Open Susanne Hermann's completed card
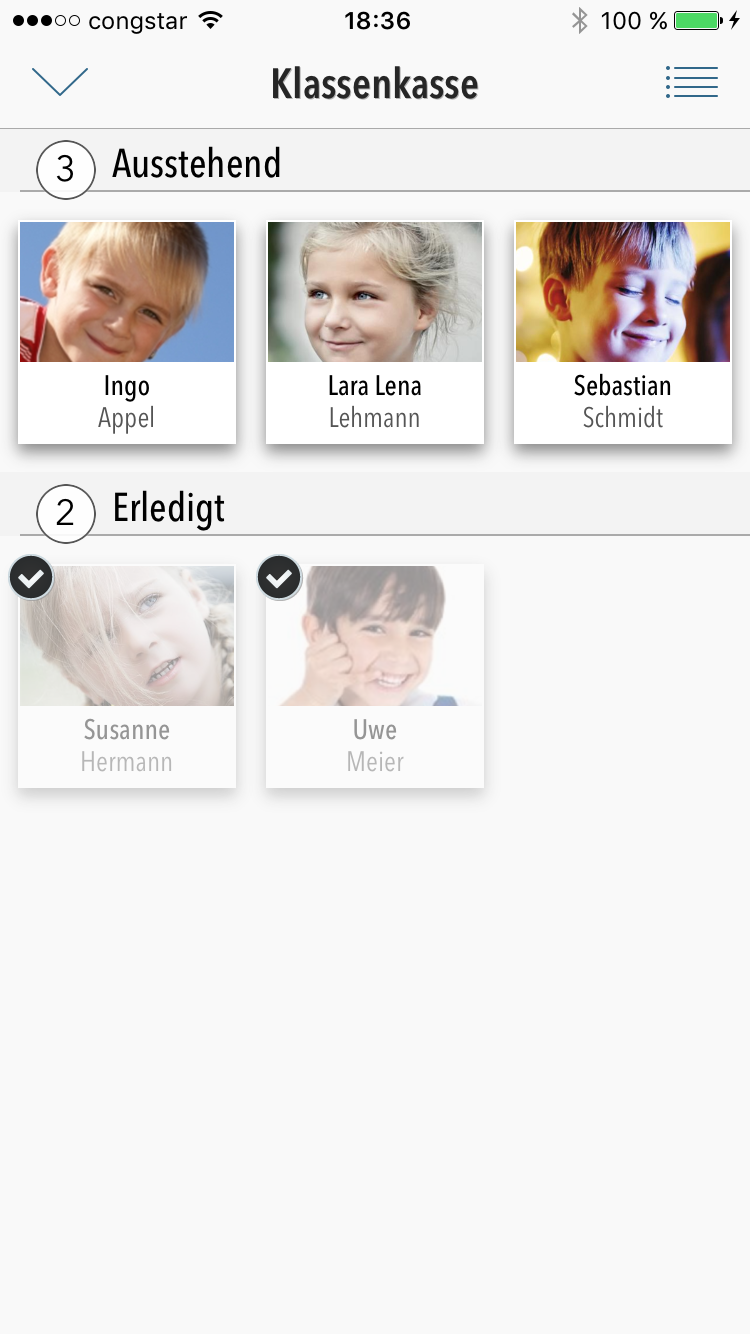The width and height of the screenshot is (750, 1334). click(127, 676)
